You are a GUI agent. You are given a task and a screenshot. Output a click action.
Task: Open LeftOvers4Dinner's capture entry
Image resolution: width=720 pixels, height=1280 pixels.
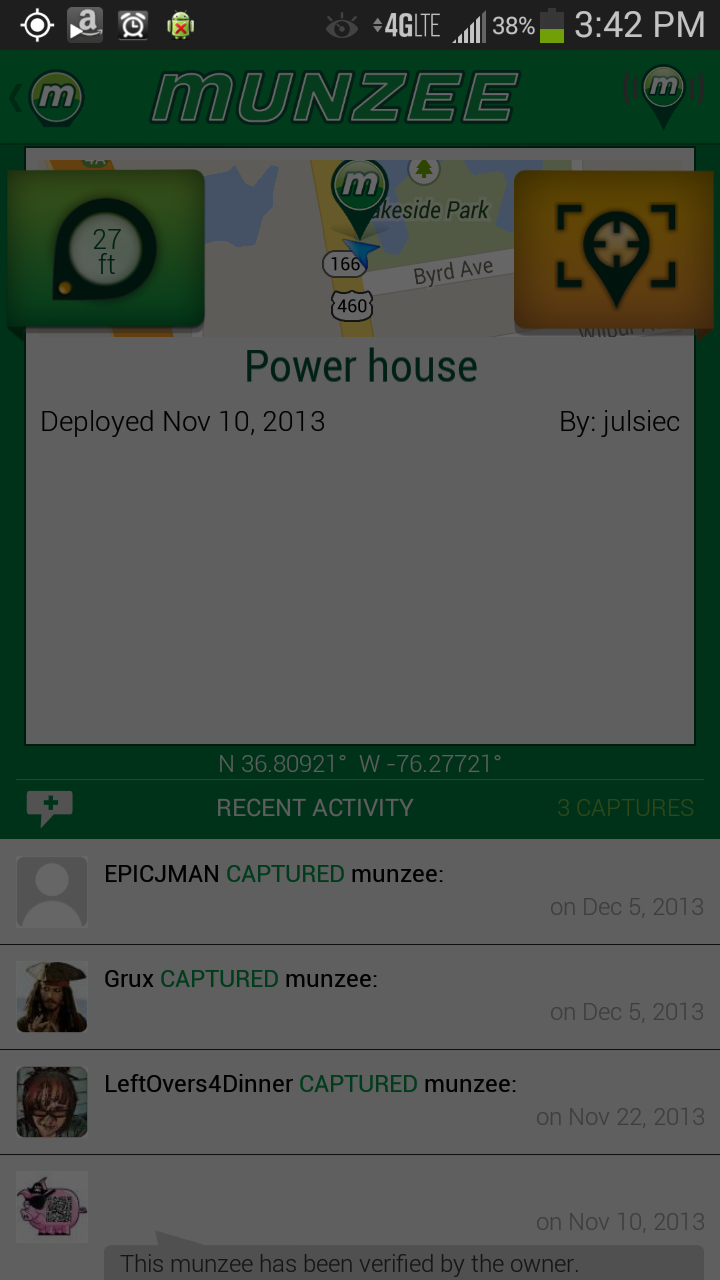[x=360, y=1102]
